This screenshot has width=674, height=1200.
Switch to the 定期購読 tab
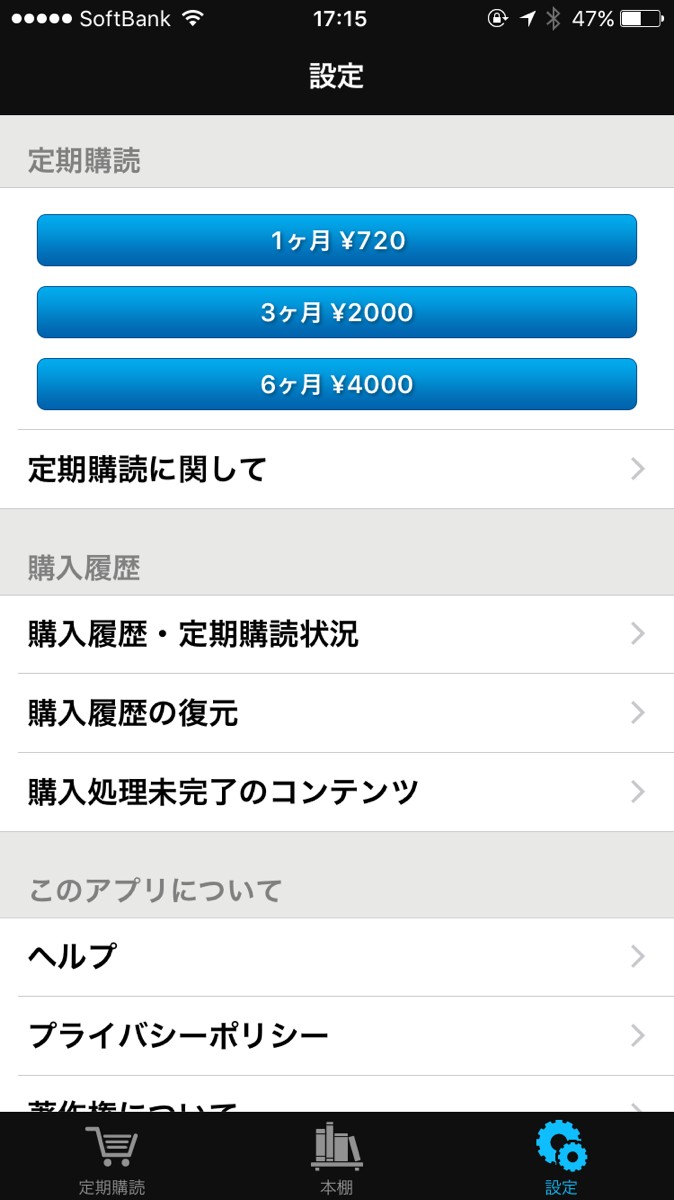[x=112, y=1158]
